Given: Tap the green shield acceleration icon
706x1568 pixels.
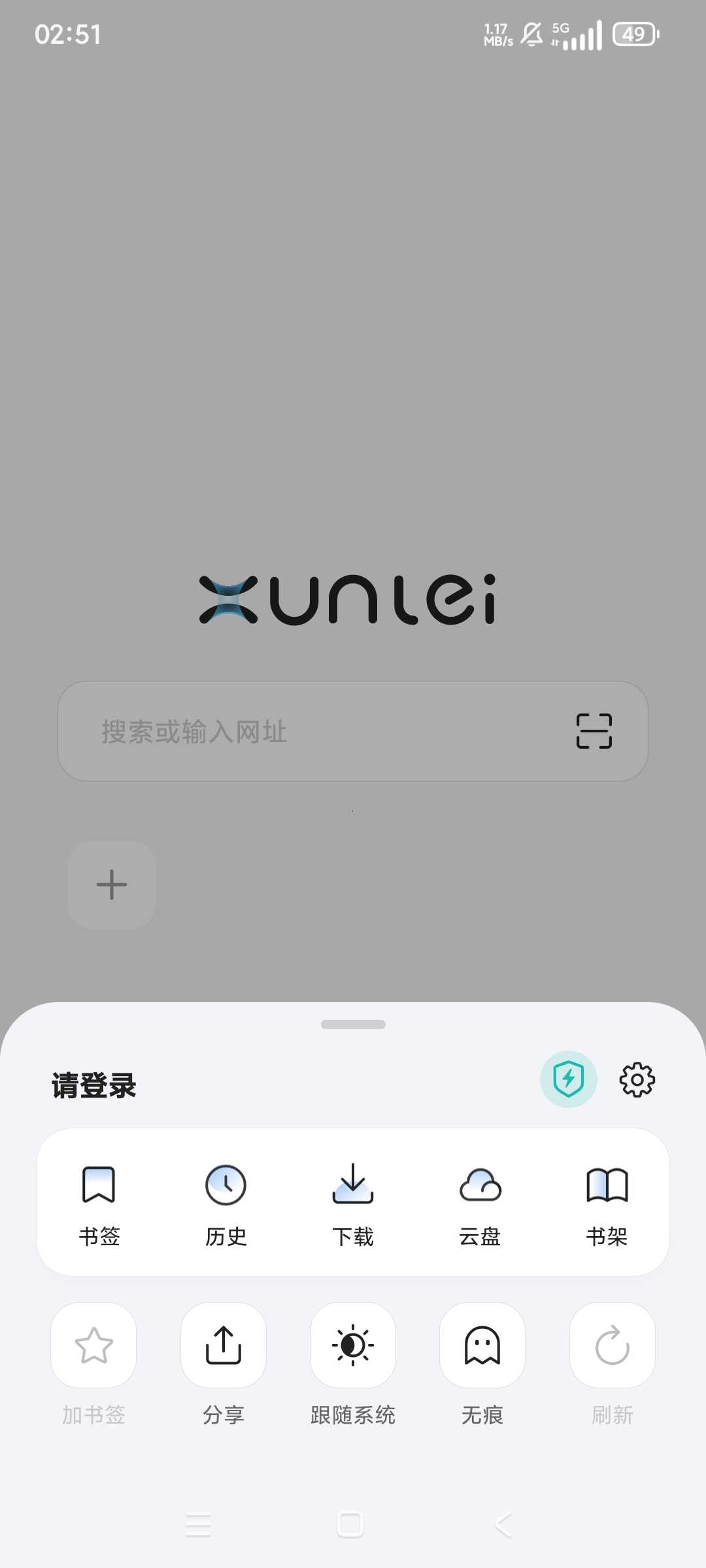Looking at the screenshot, I should pos(568,1079).
